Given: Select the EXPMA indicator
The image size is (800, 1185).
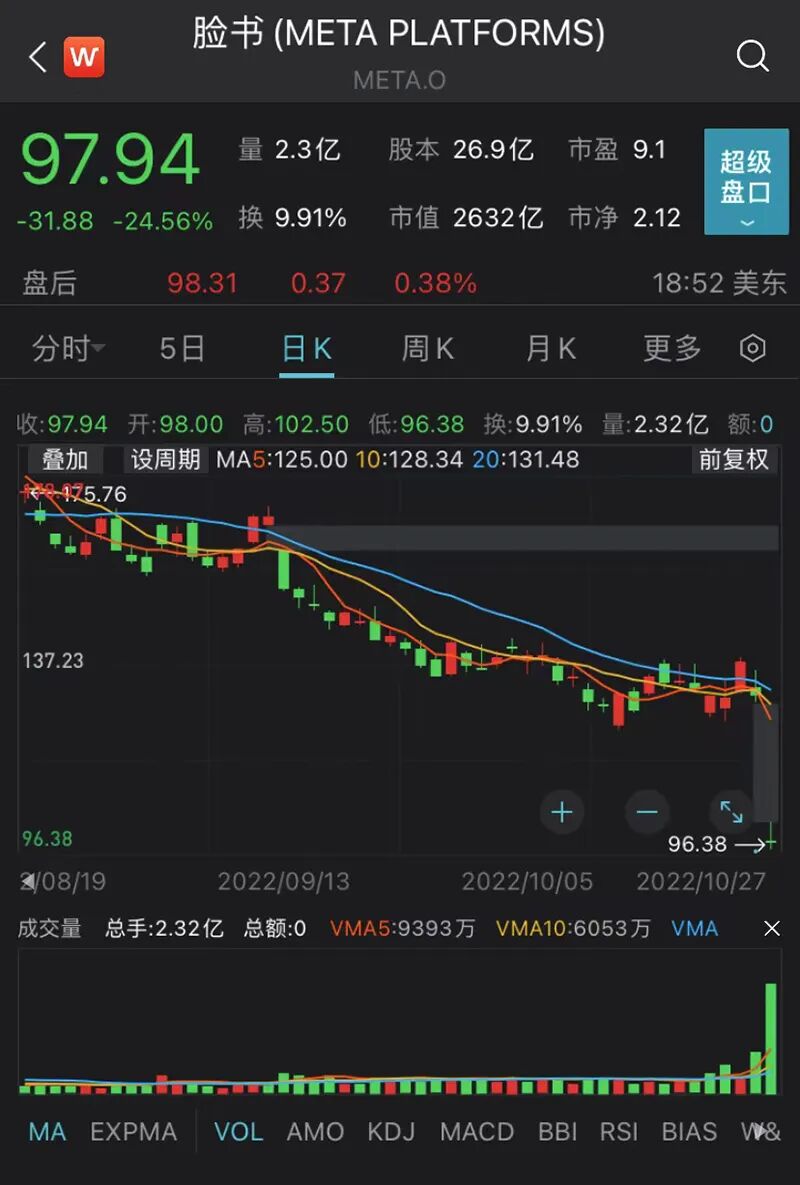Looking at the screenshot, I should [133, 1132].
